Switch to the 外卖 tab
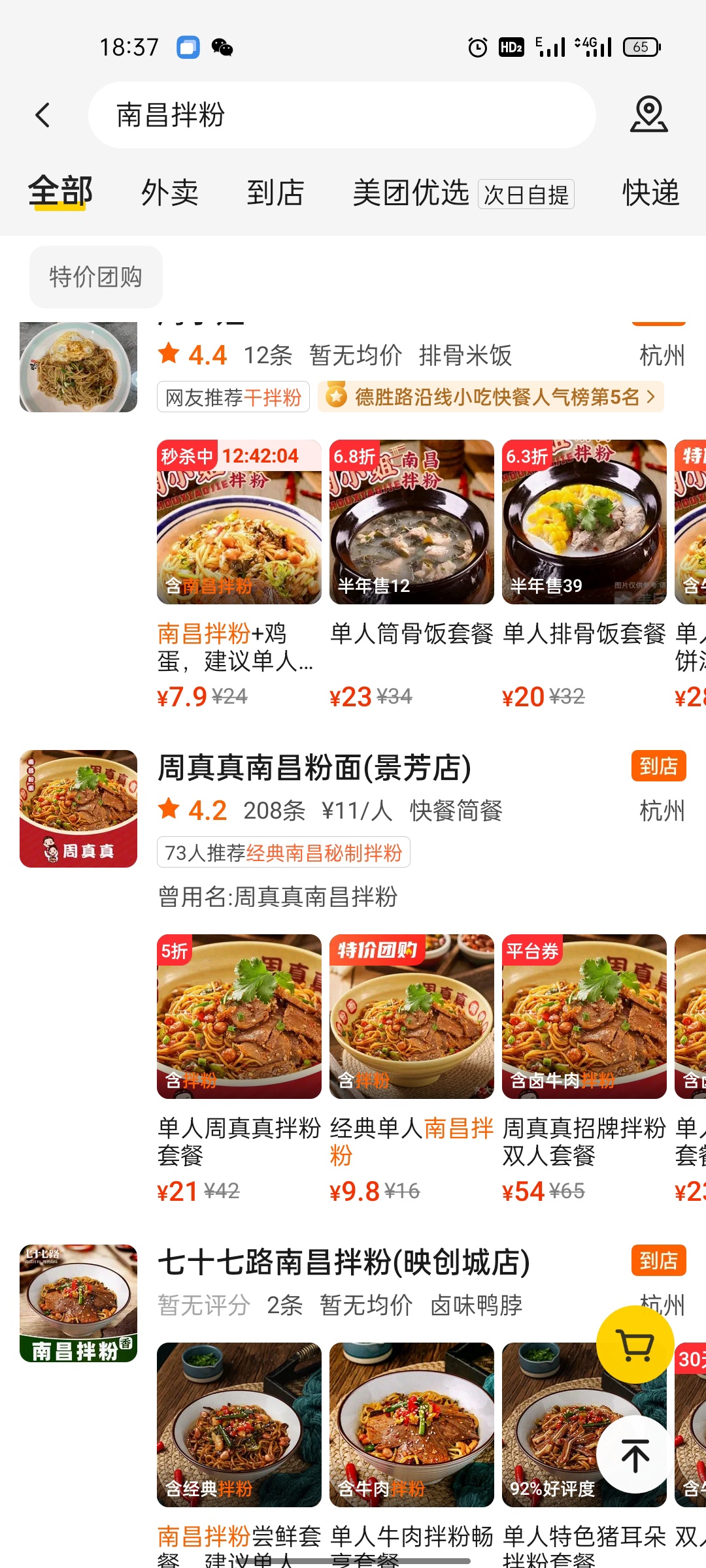The height and width of the screenshot is (1568, 706). (169, 193)
